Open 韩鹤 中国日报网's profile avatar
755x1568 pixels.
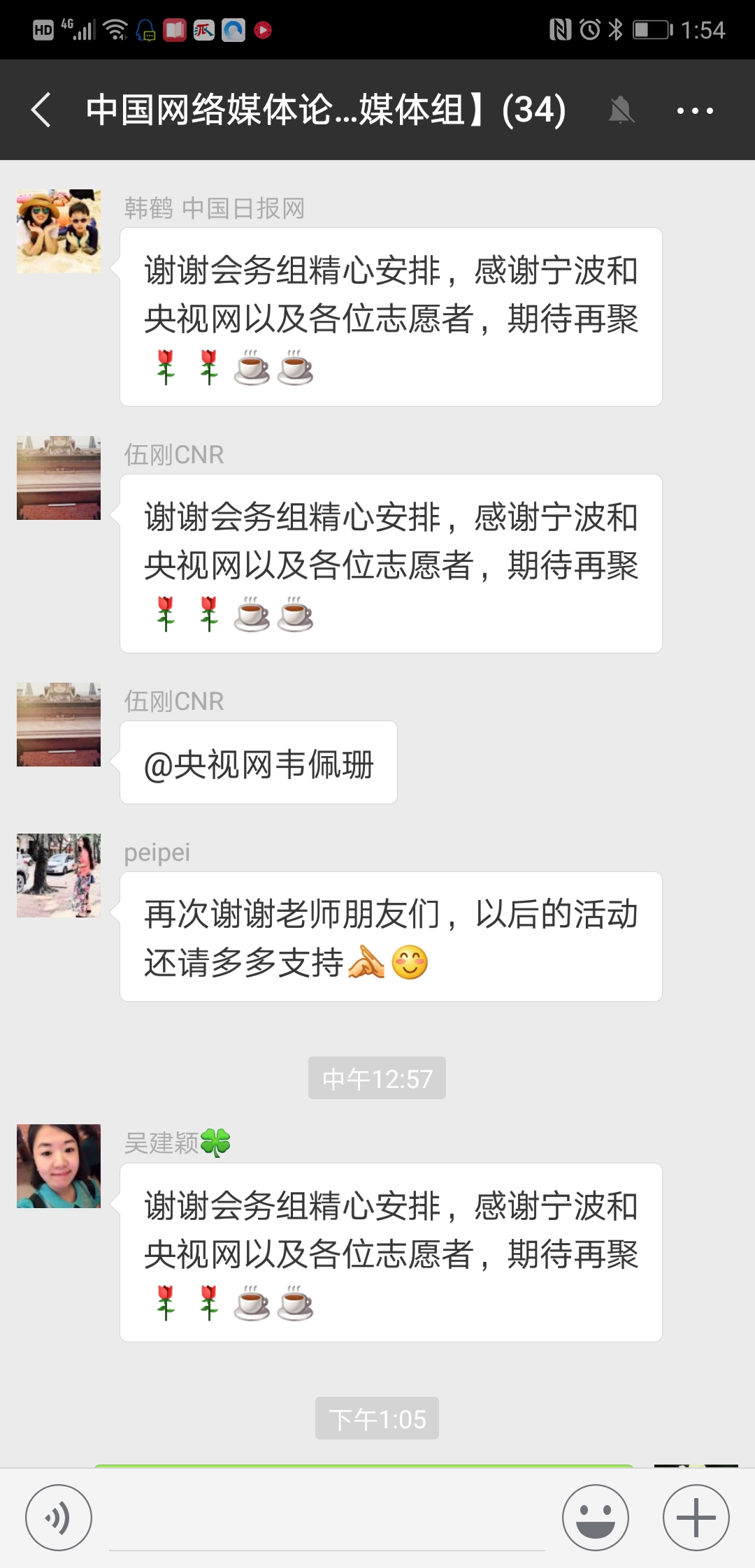59,231
